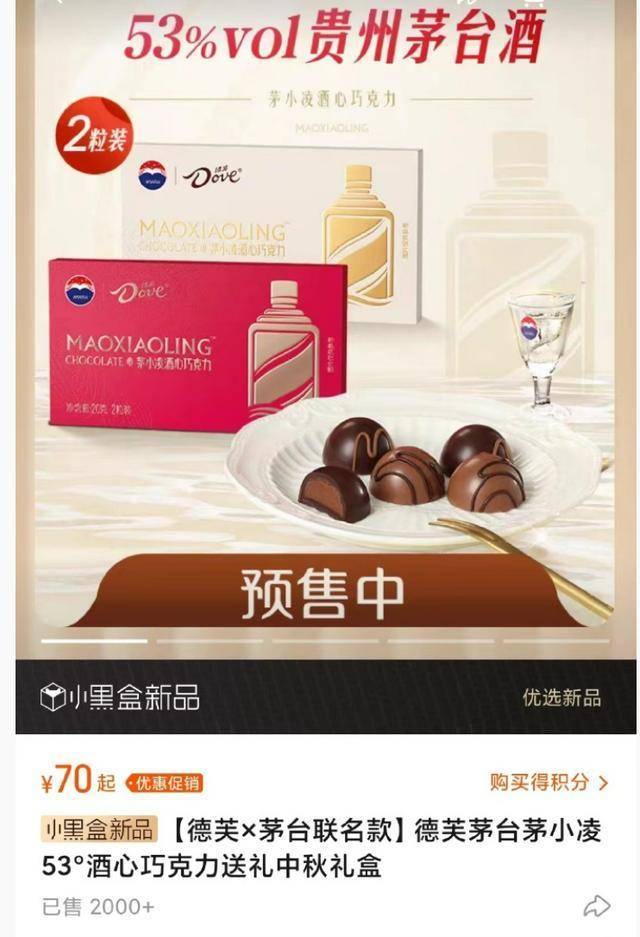Viewport: 640px width, 937px height.
Task: Share this product with the arrow icon
Action: pos(596,906)
